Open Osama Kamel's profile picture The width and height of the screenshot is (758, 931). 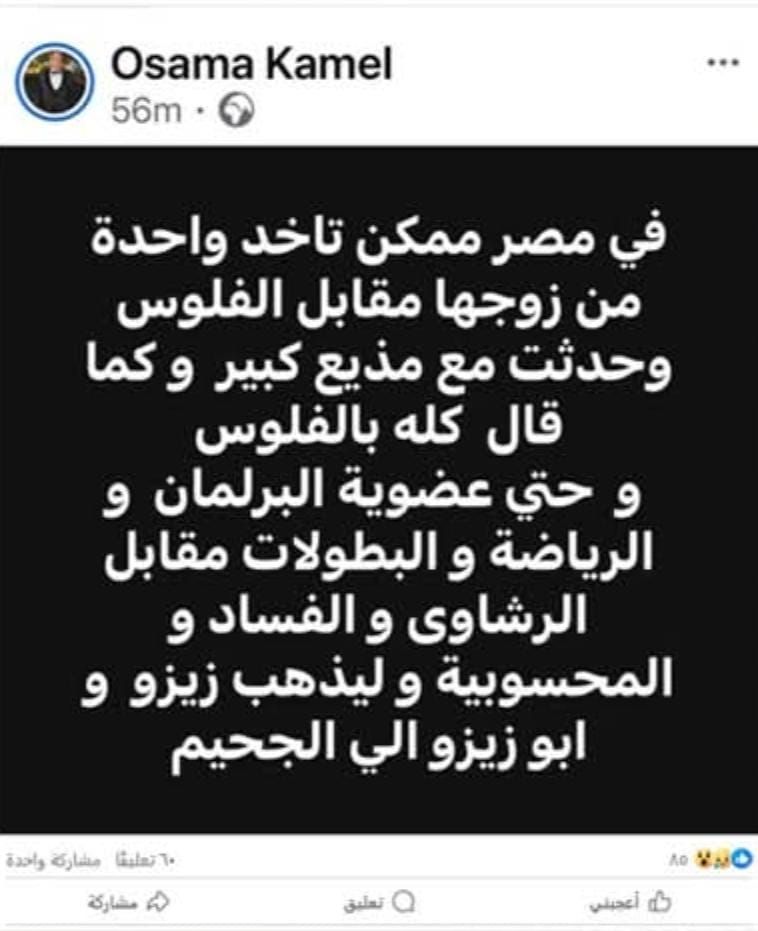tap(56, 82)
